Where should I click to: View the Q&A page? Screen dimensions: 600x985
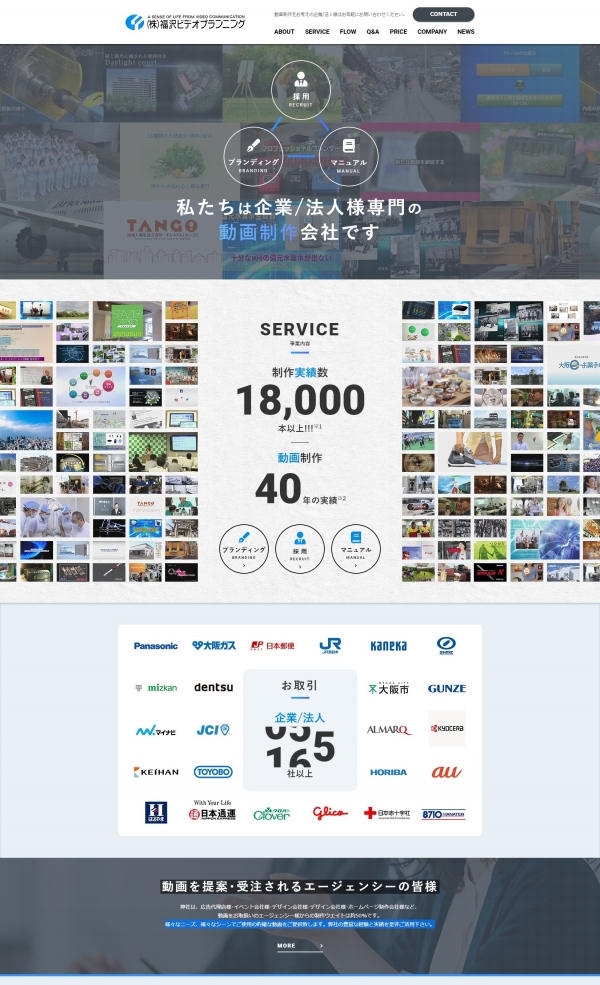click(373, 32)
